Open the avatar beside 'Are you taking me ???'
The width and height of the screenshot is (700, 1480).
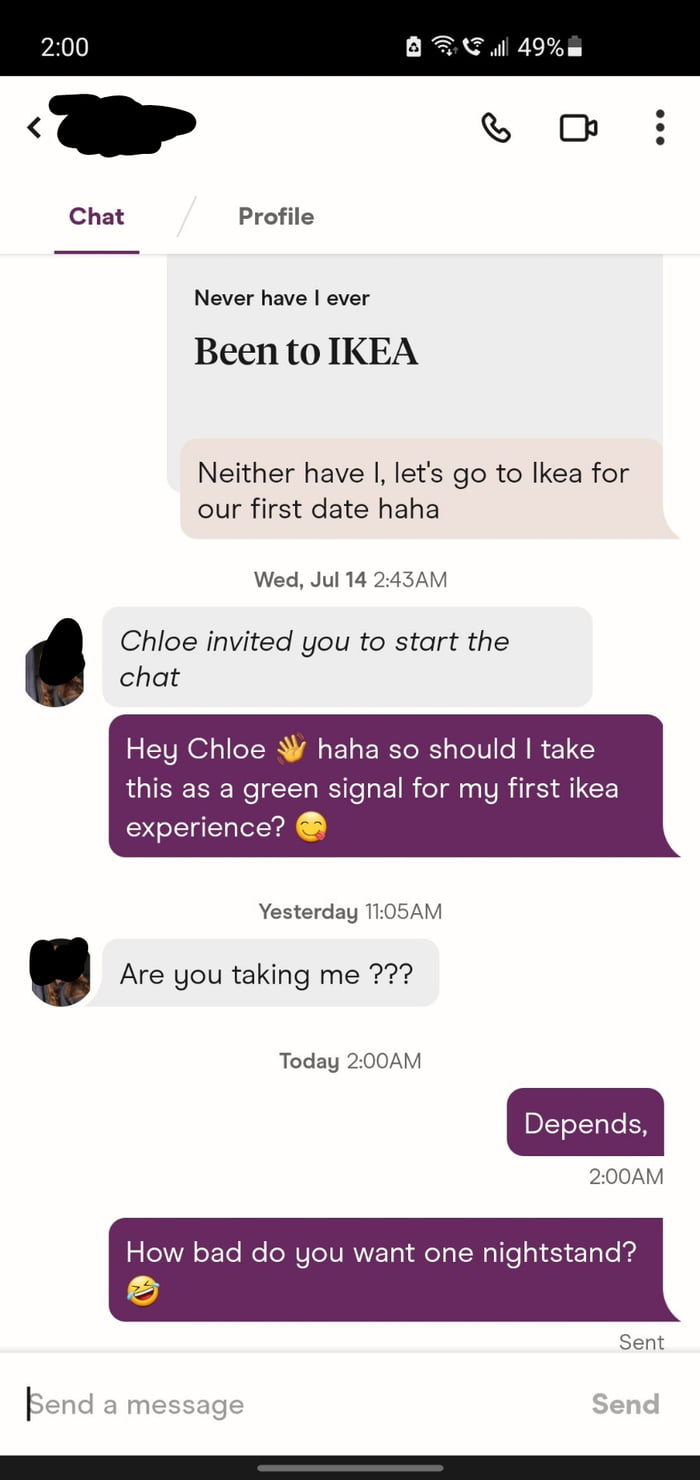(x=60, y=972)
